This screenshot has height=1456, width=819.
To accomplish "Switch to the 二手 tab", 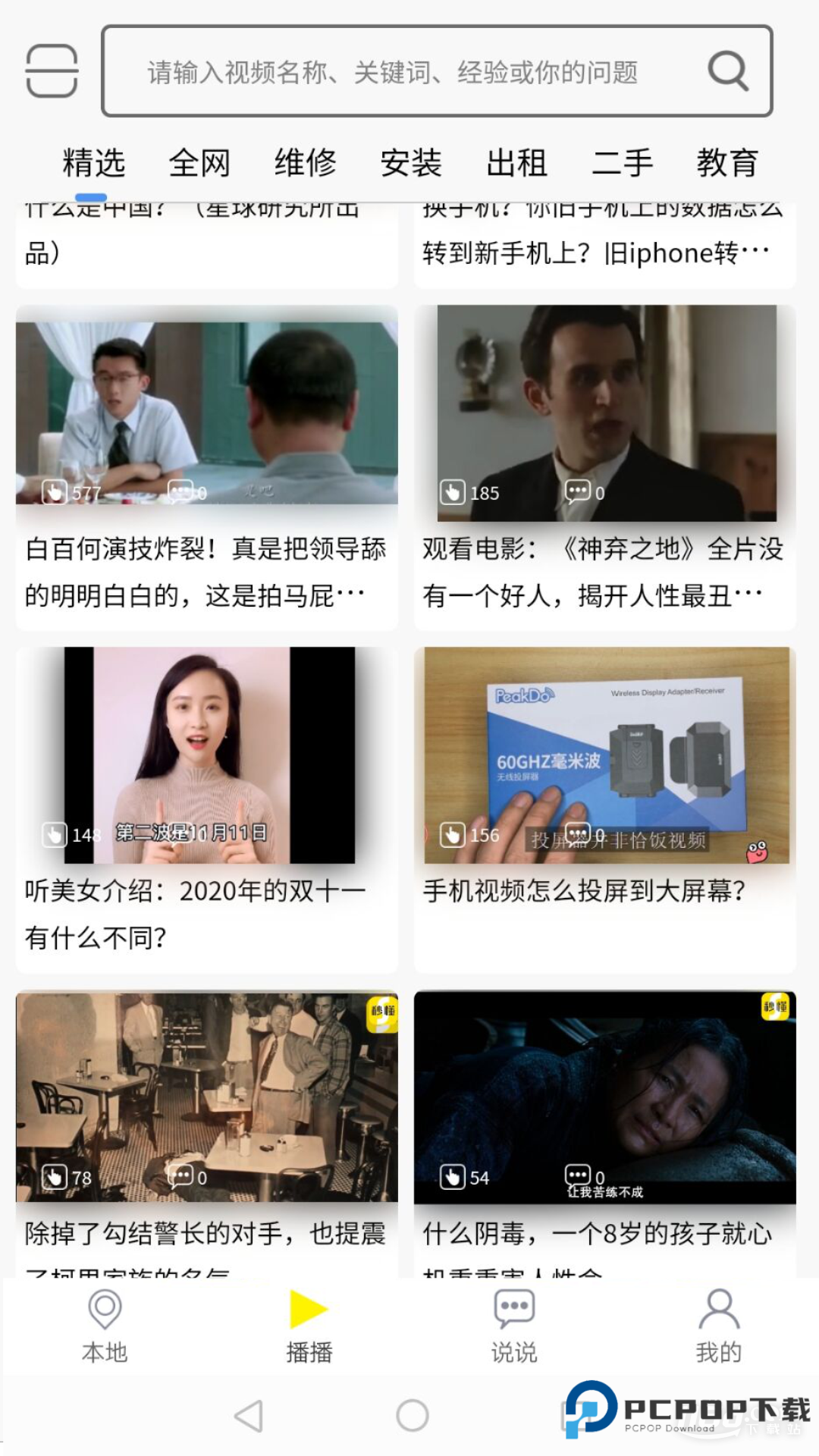I will [x=622, y=162].
